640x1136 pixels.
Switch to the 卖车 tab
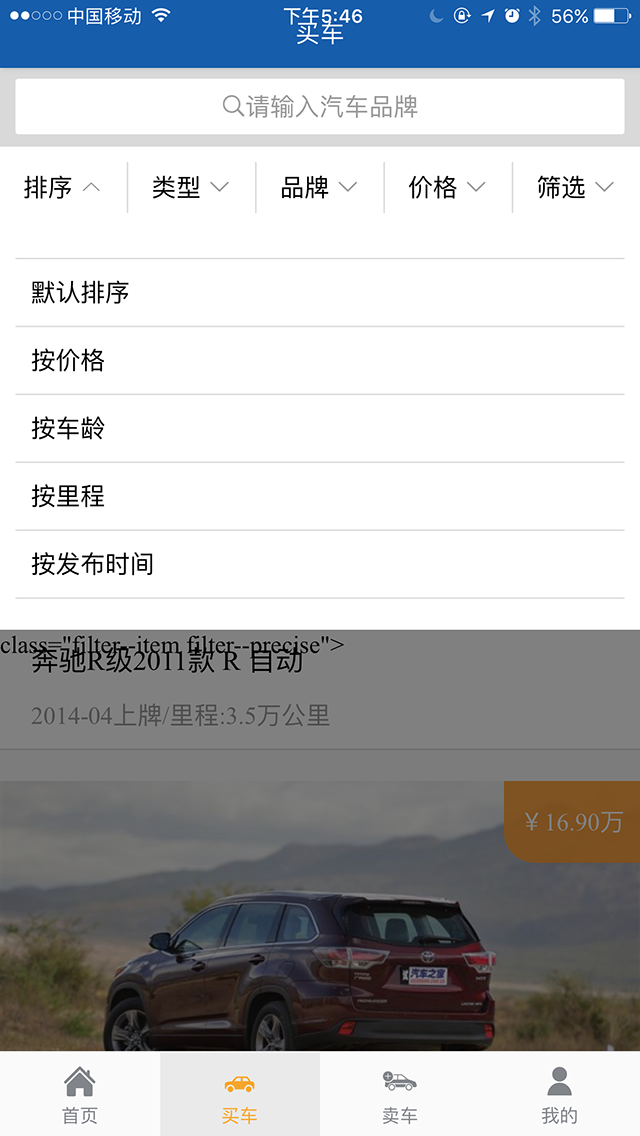pyautogui.click(x=400, y=1094)
